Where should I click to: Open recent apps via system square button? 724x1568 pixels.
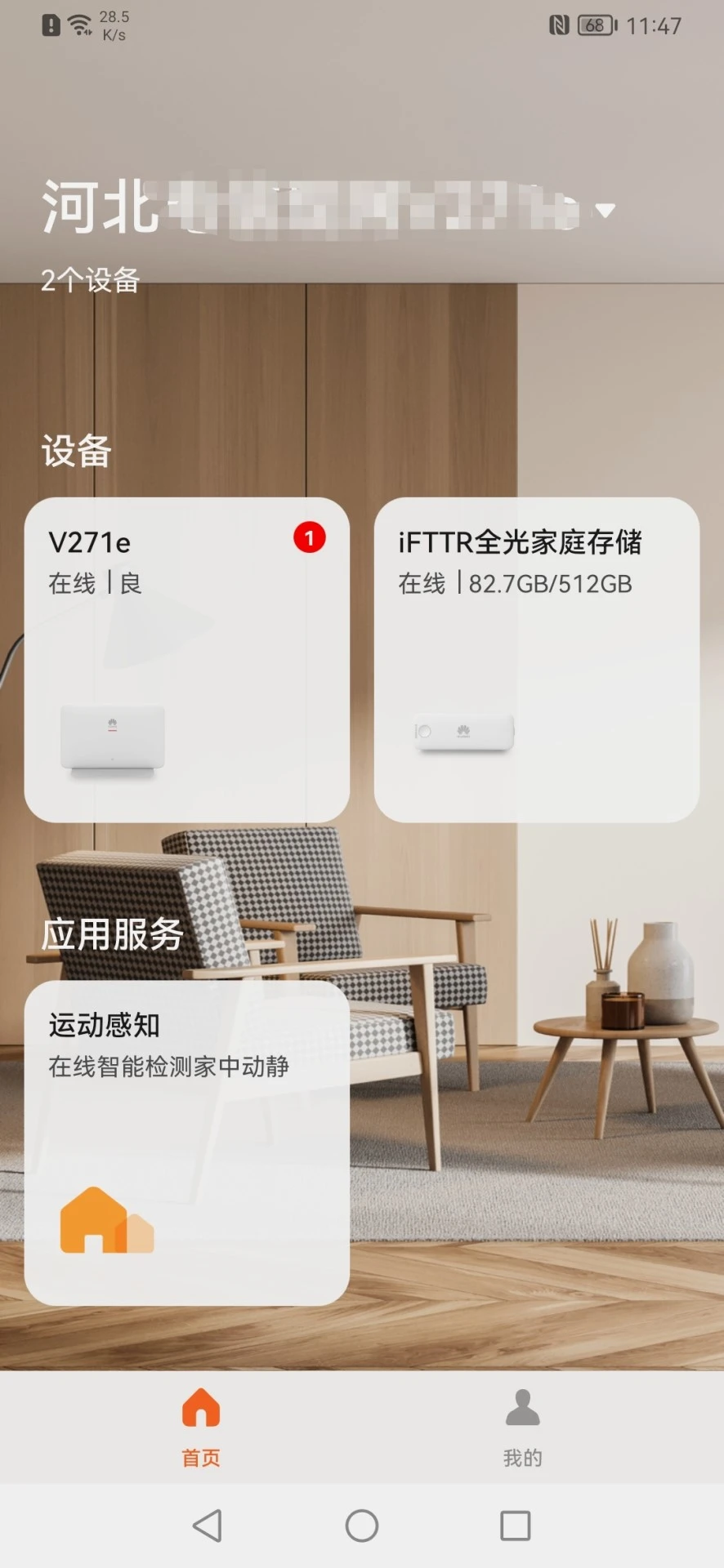515,1525
